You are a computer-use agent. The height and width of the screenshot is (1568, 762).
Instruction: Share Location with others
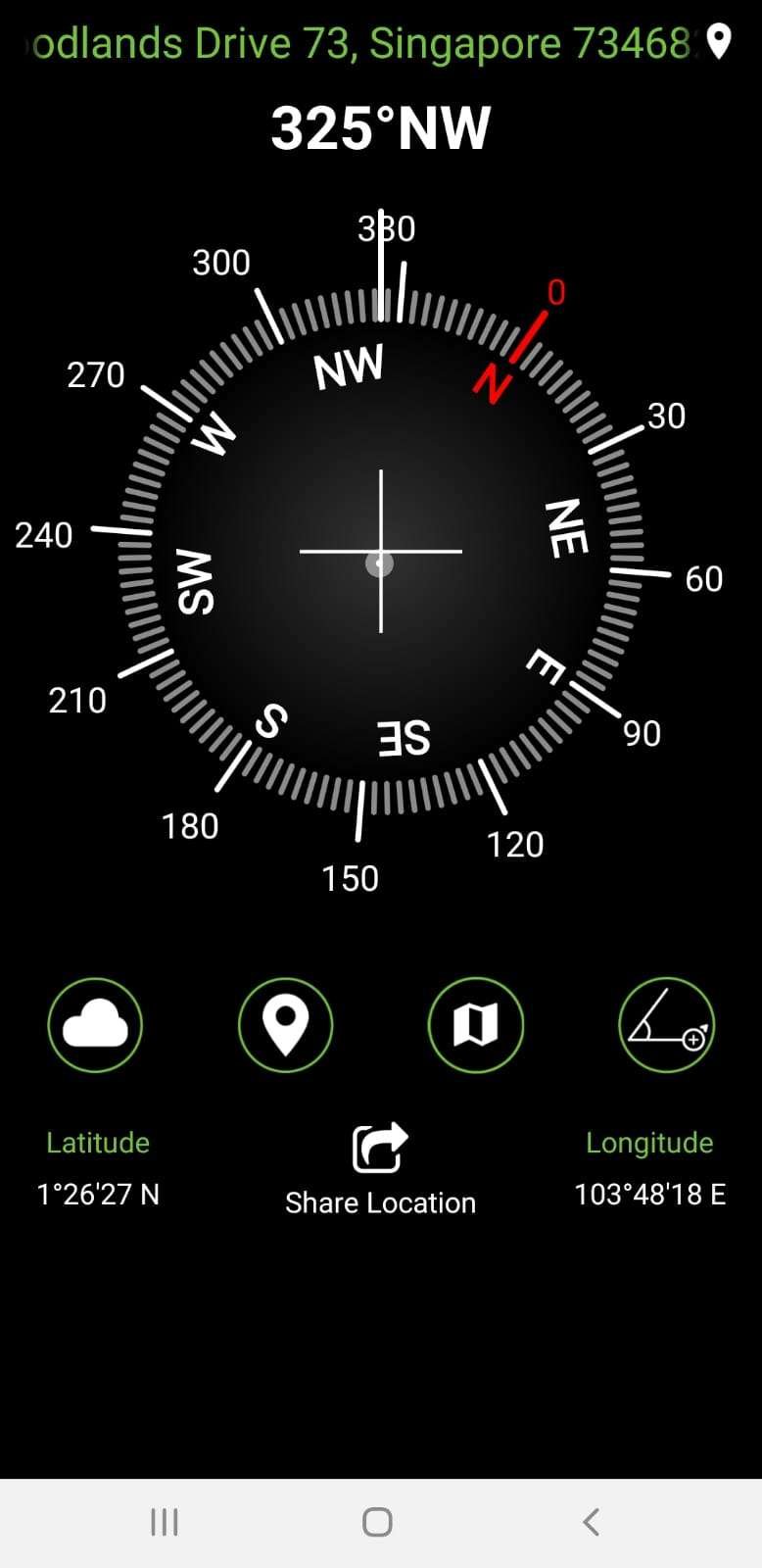tap(380, 1168)
